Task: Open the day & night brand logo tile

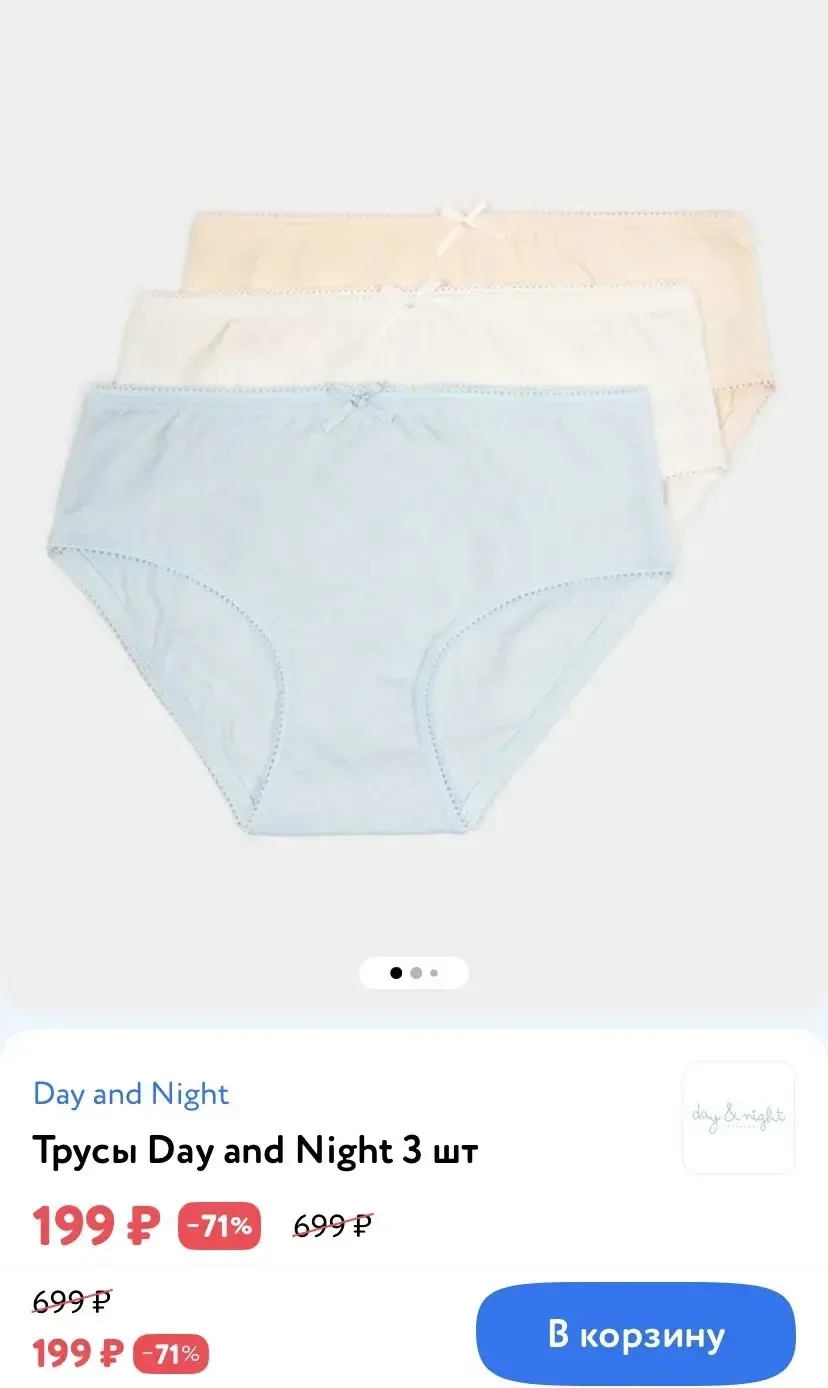Action: tap(739, 1118)
